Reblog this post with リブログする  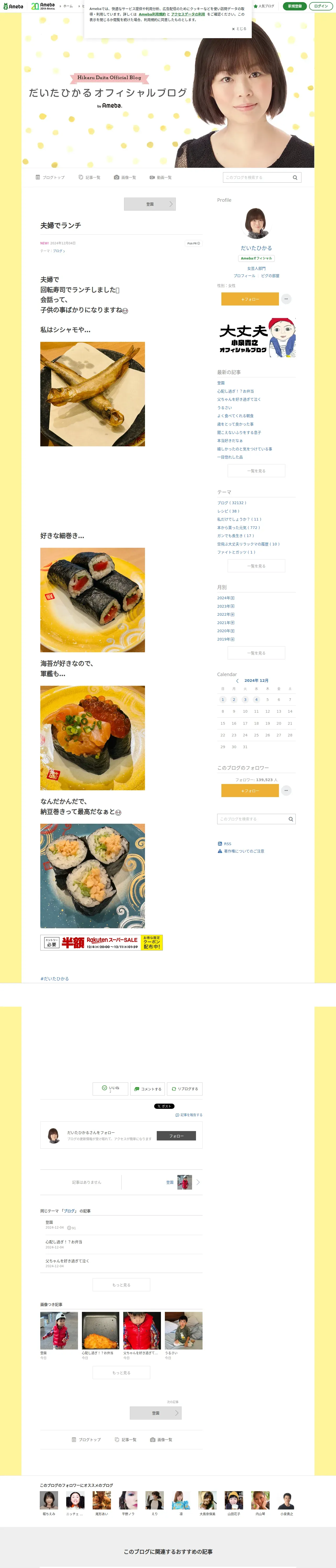click(x=185, y=1088)
